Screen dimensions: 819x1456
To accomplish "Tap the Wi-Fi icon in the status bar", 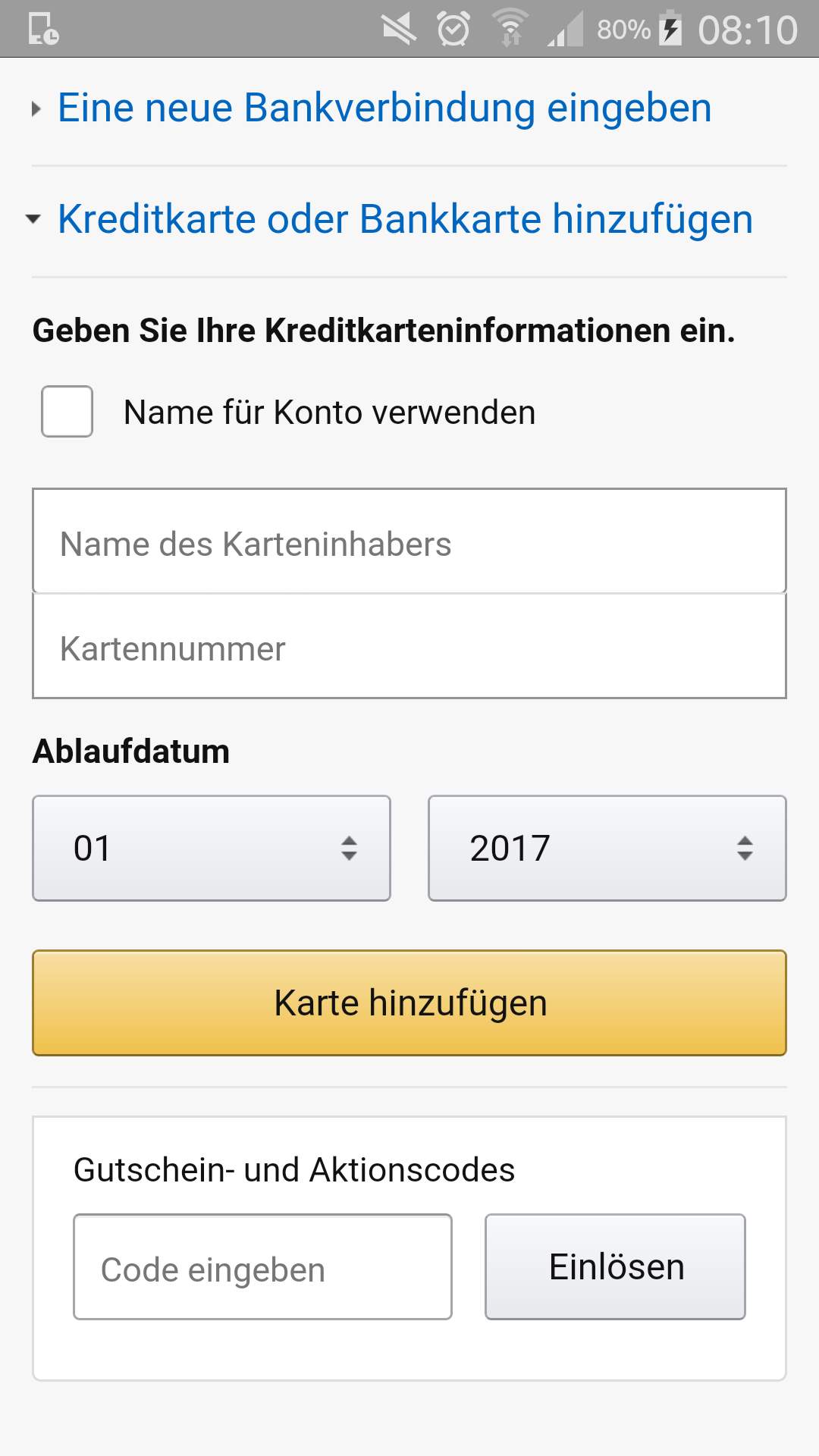I will (510, 29).
